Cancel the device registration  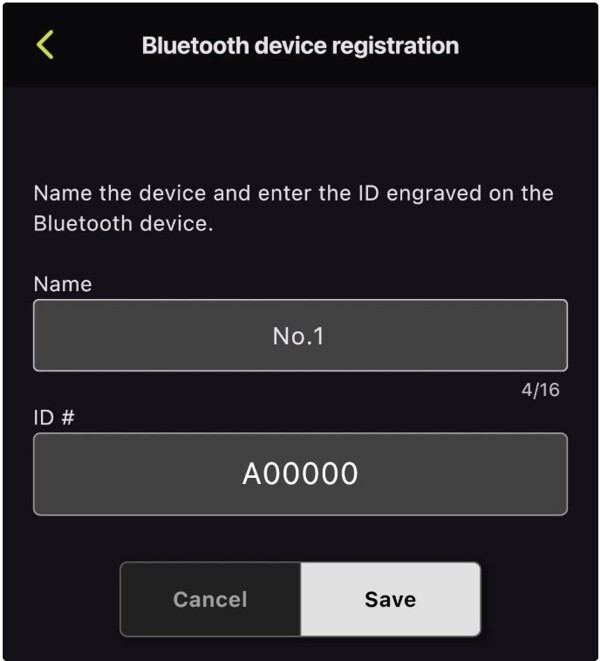(x=210, y=600)
